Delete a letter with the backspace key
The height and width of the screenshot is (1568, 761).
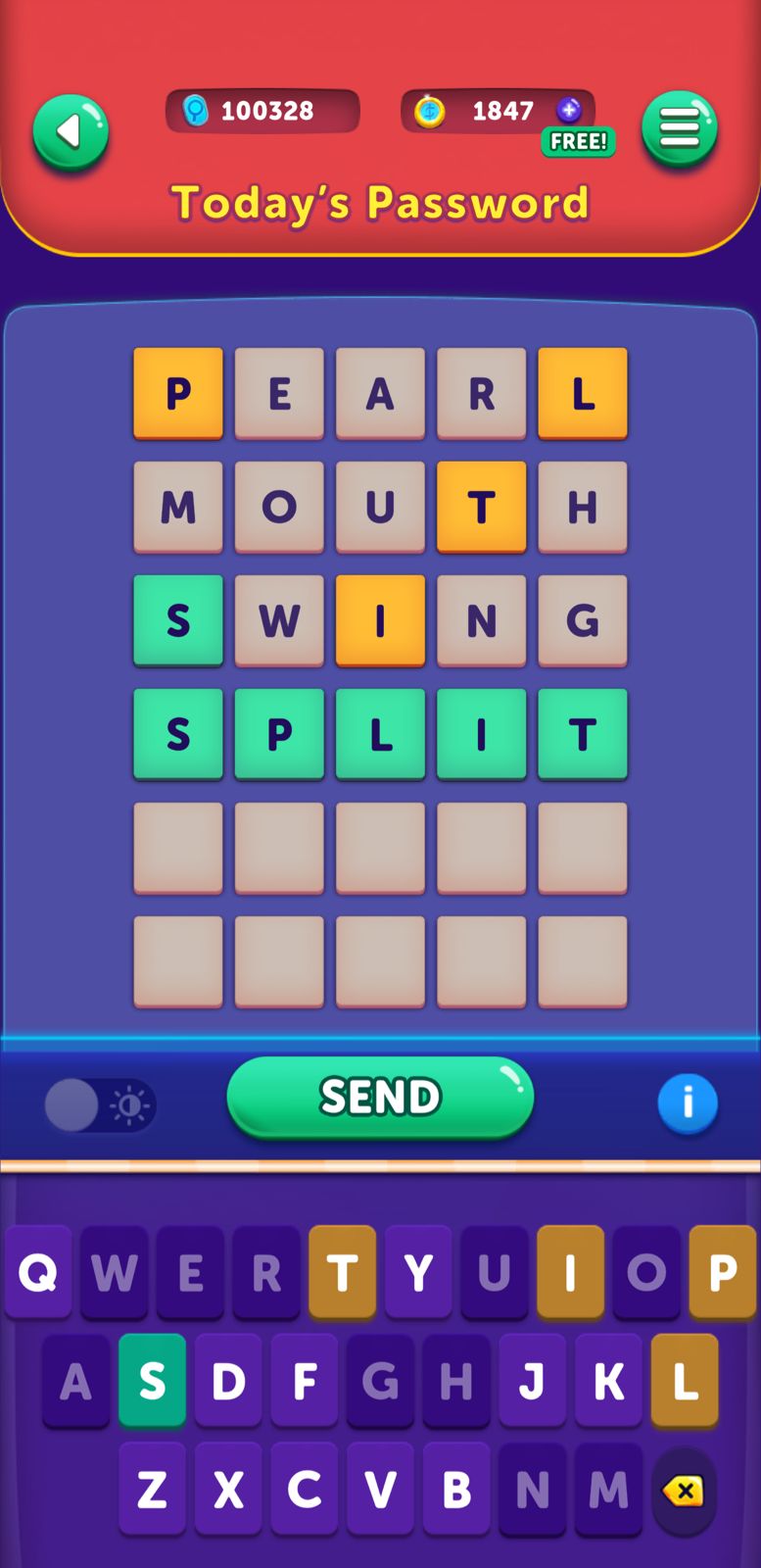pyautogui.click(x=684, y=1491)
